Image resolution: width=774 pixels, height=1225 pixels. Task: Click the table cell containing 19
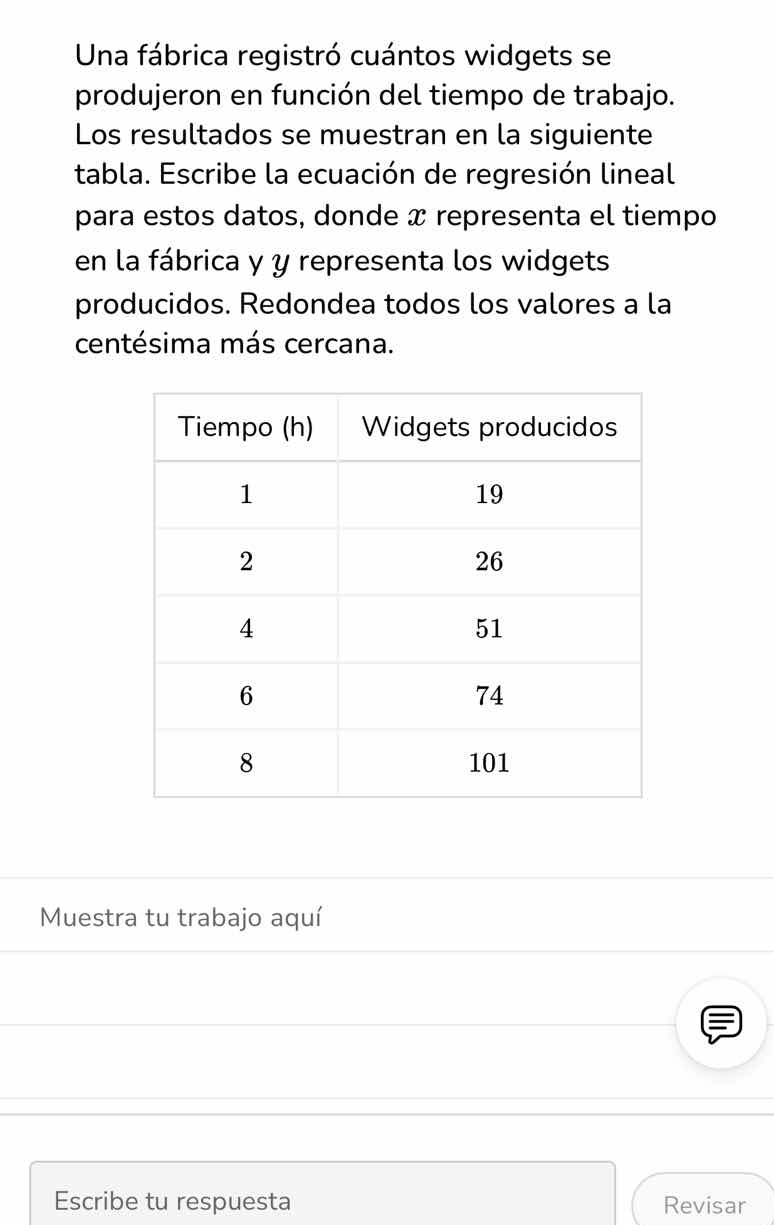coord(489,494)
